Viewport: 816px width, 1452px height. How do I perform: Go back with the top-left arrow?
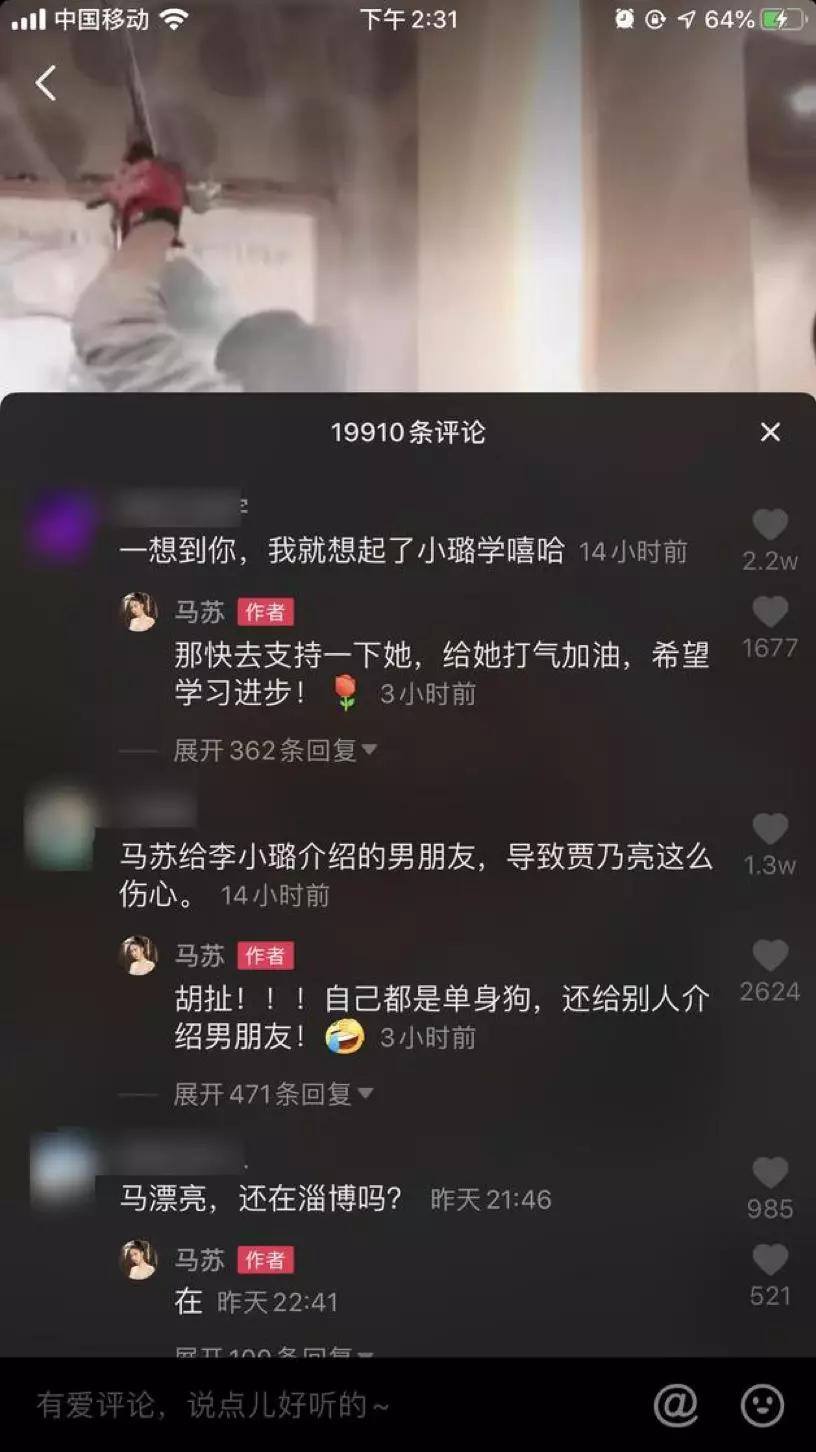(x=46, y=83)
